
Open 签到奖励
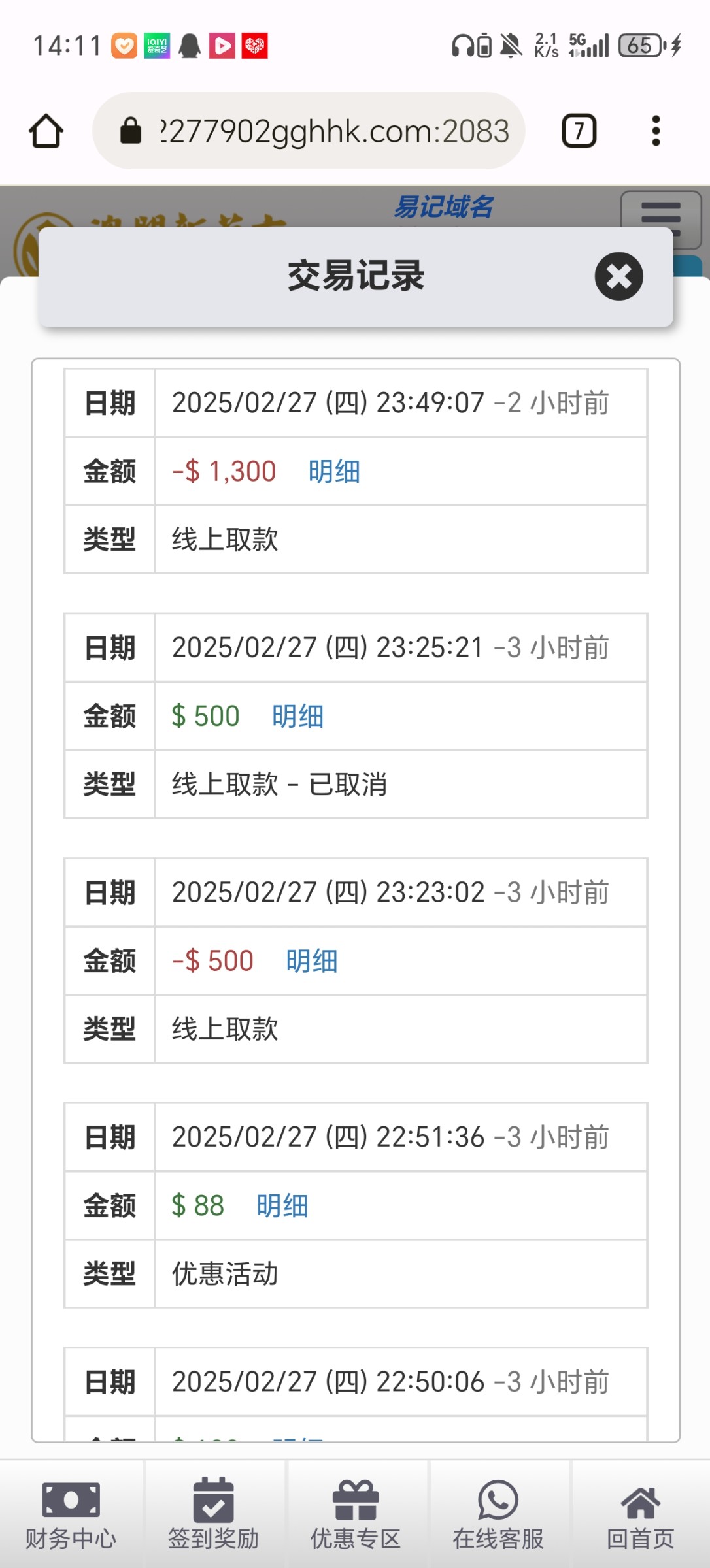(x=213, y=1514)
